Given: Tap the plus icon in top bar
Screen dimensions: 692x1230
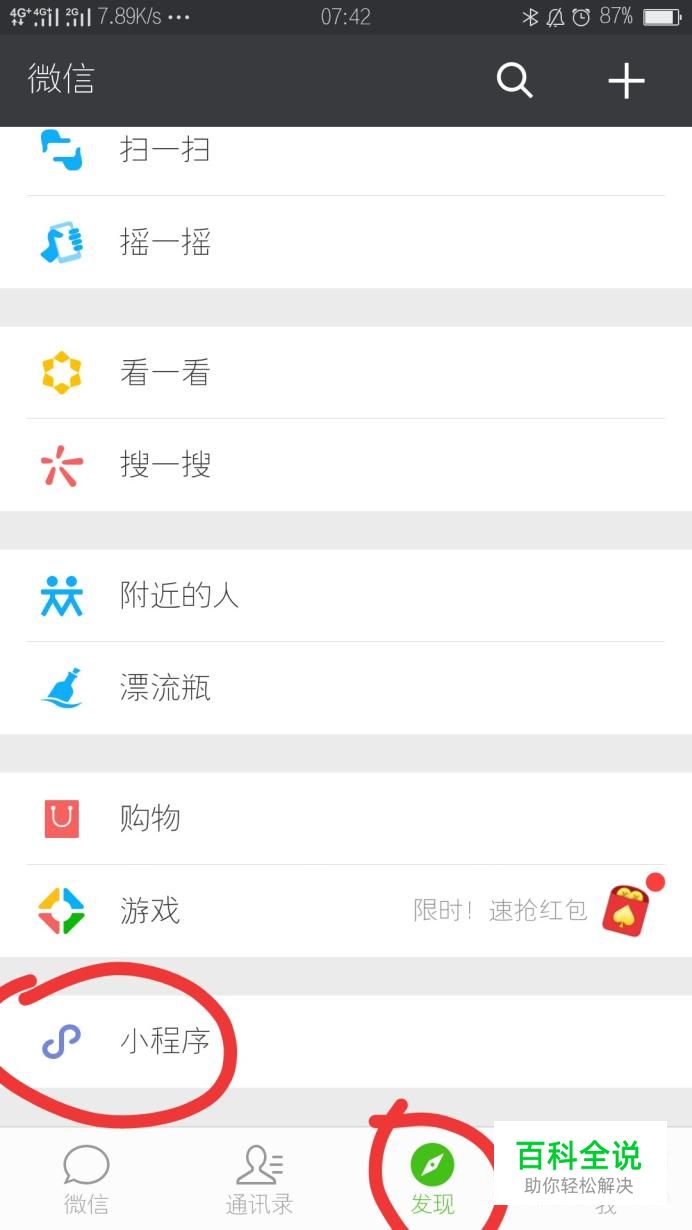Looking at the screenshot, I should tap(626, 80).
